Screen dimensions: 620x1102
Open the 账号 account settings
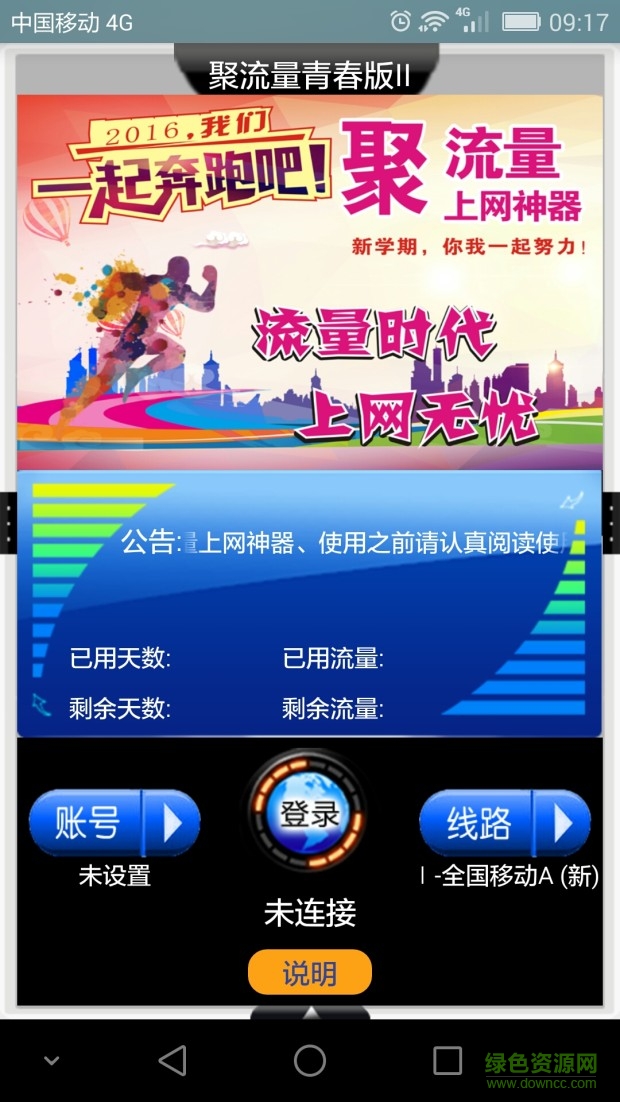114,823
